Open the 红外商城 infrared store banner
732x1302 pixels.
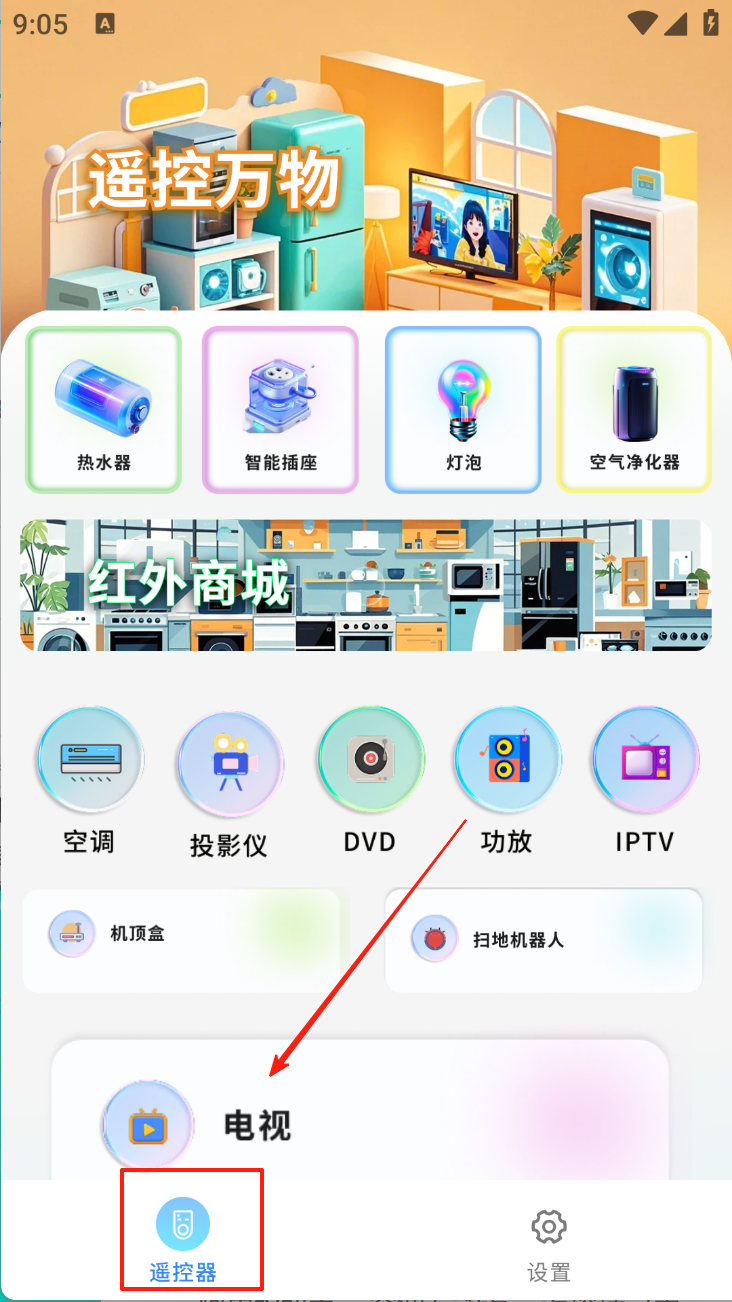(x=366, y=585)
